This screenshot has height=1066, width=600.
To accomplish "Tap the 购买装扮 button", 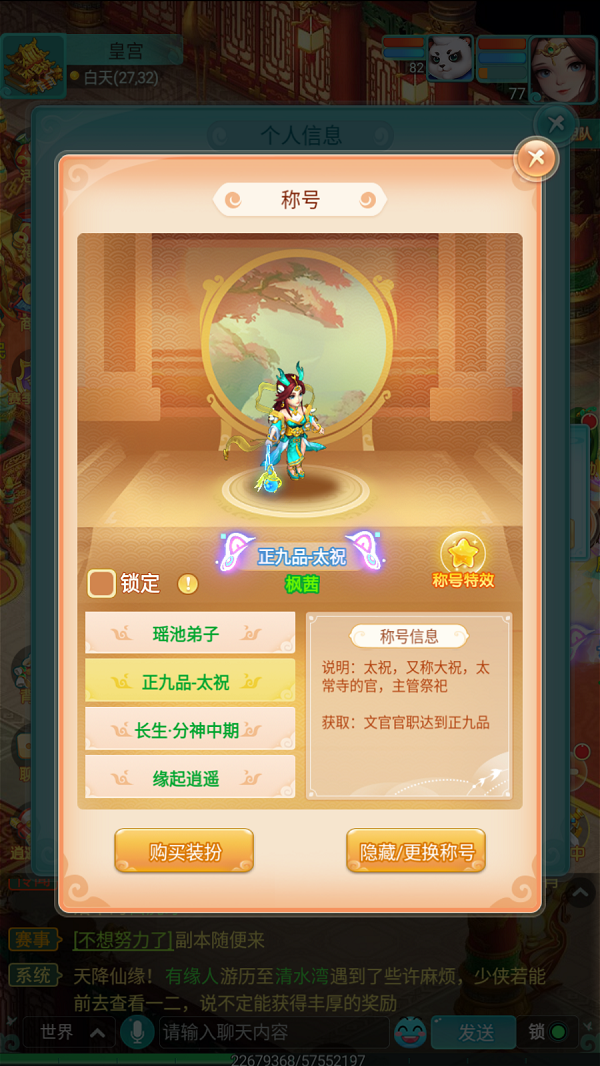I will click(x=184, y=852).
